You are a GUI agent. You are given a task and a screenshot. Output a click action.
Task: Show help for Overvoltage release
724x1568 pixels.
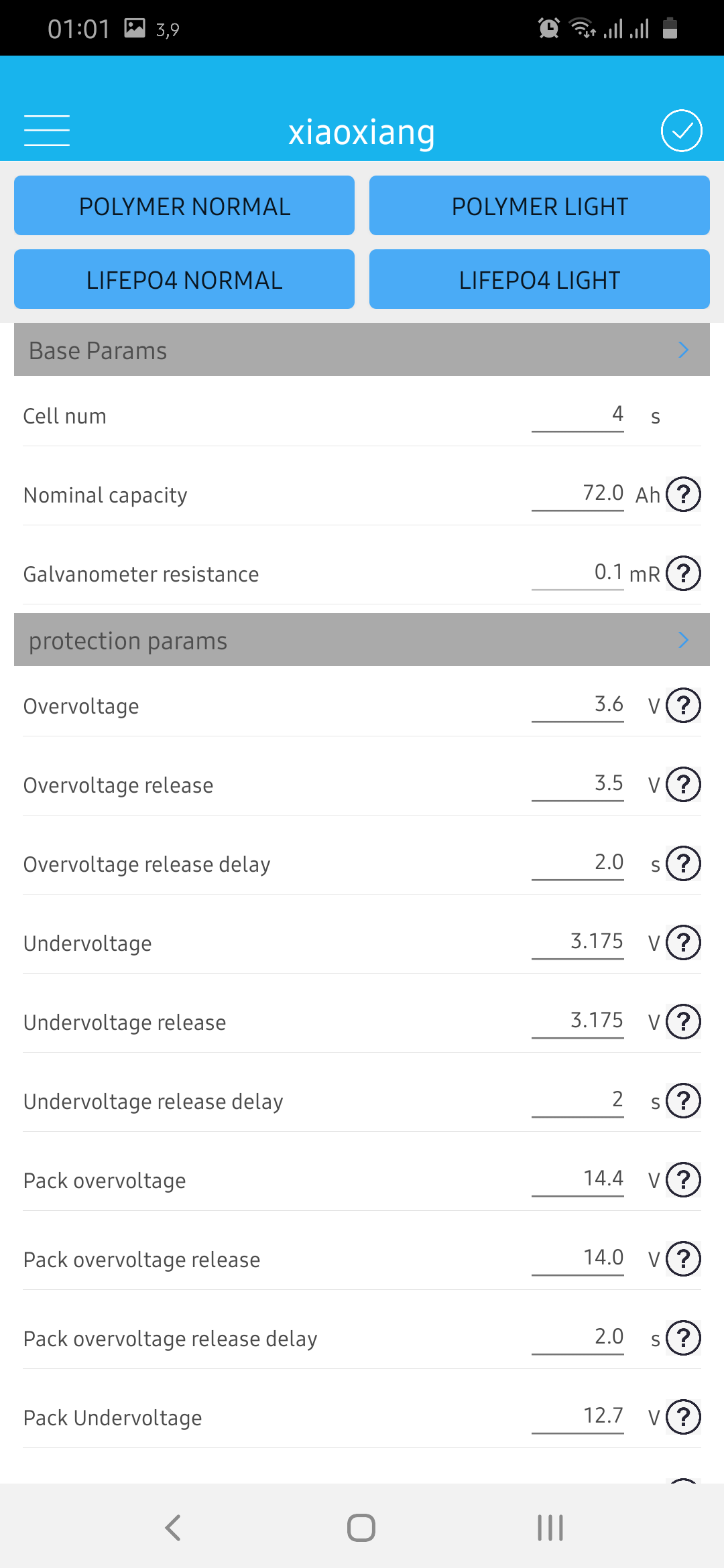pyautogui.click(x=683, y=784)
